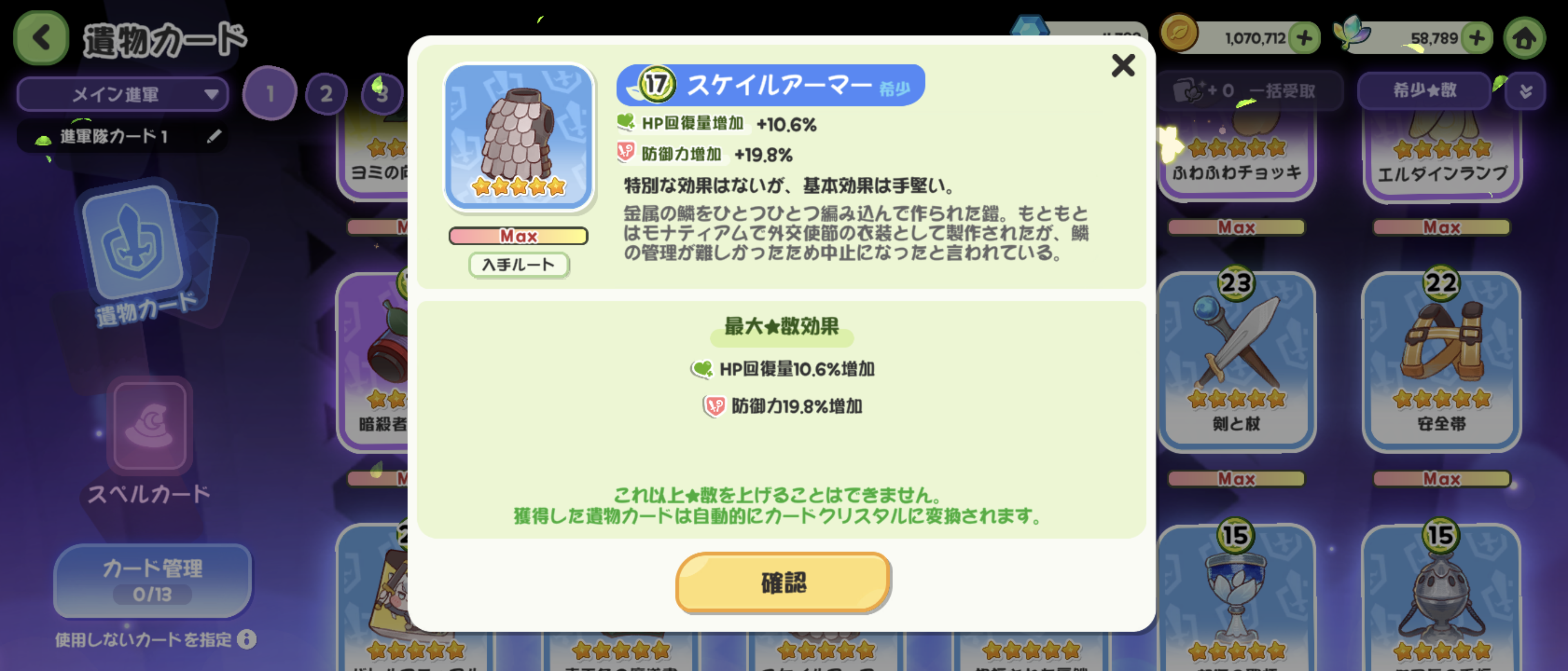
Task: Return to the home screen icon
Action: [1524, 38]
